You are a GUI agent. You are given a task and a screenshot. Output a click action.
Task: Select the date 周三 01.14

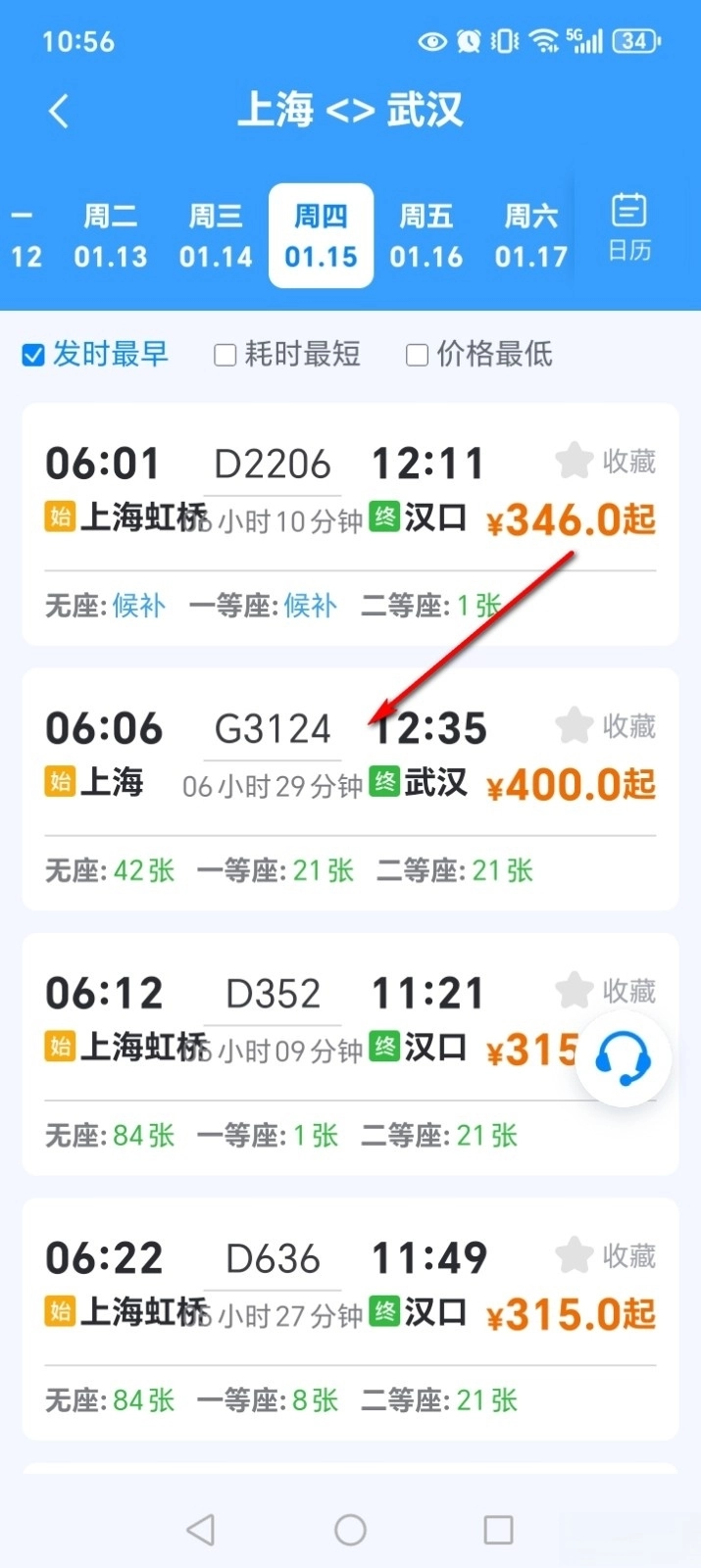216,236
